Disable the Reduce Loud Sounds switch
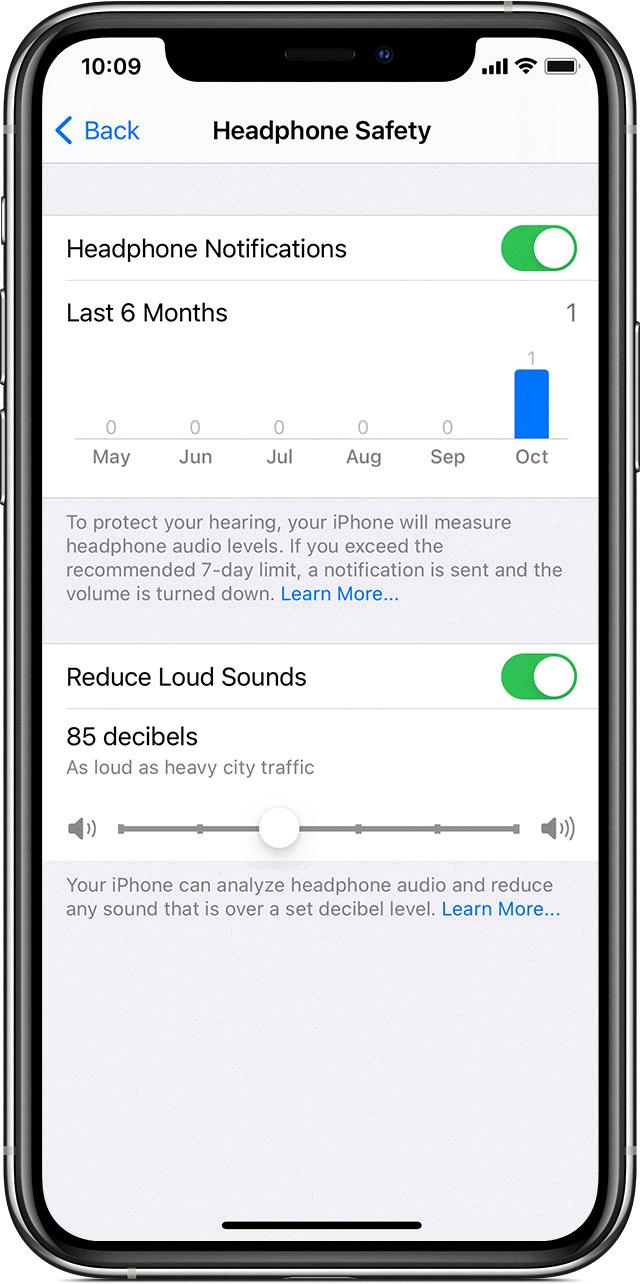640x1284 pixels. (538, 677)
